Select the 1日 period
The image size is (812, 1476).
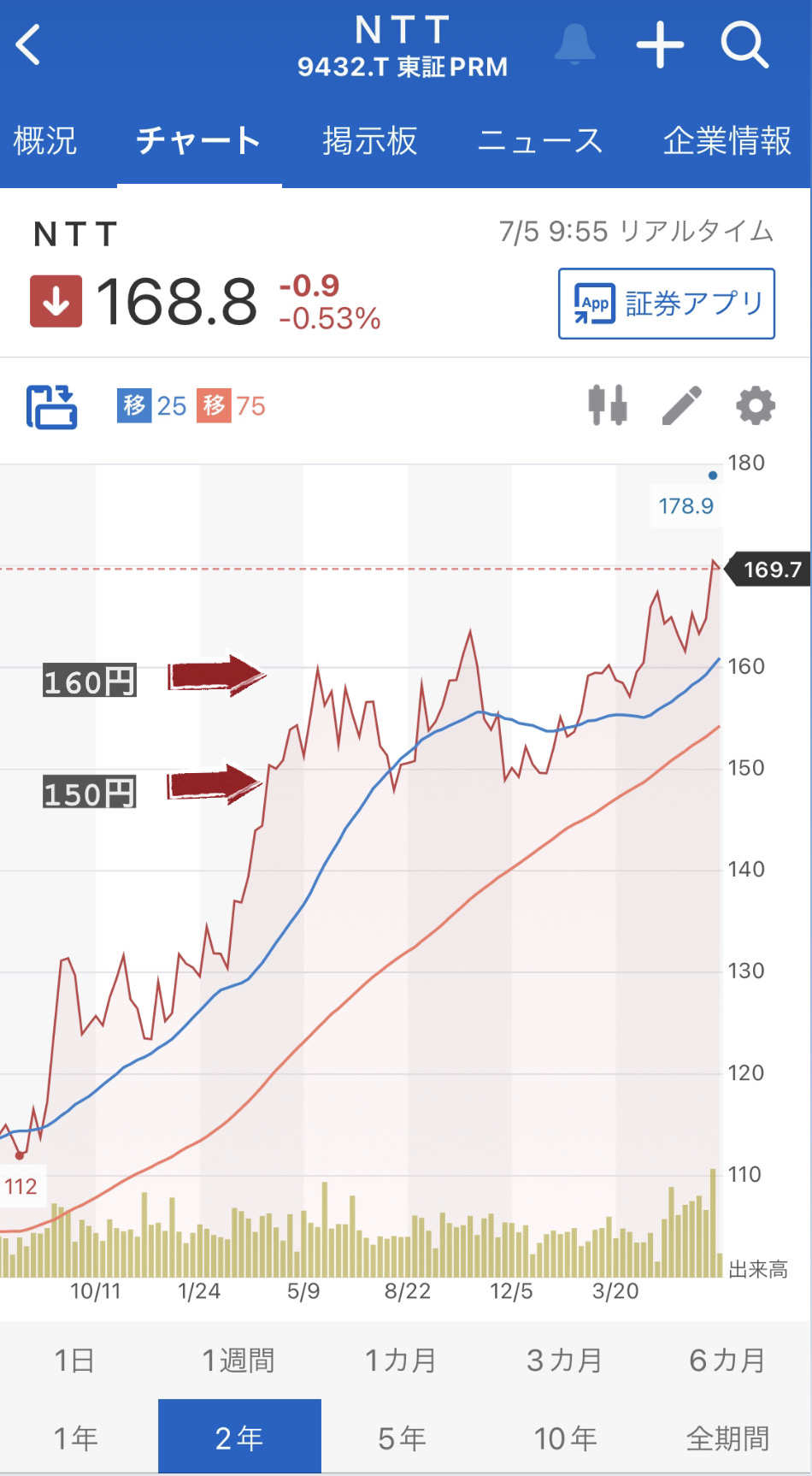(74, 1360)
